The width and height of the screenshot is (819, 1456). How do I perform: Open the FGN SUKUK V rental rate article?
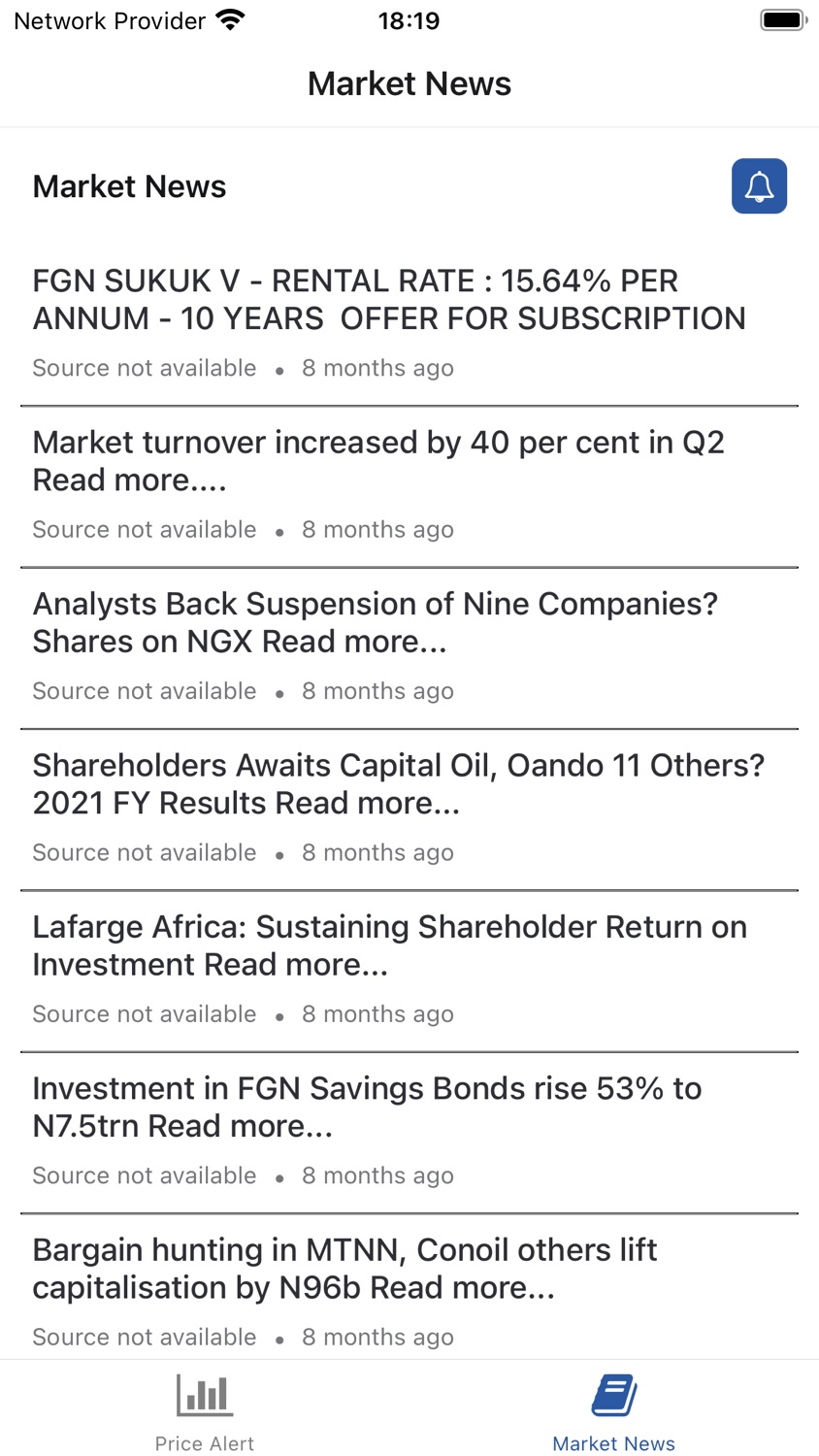(409, 325)
